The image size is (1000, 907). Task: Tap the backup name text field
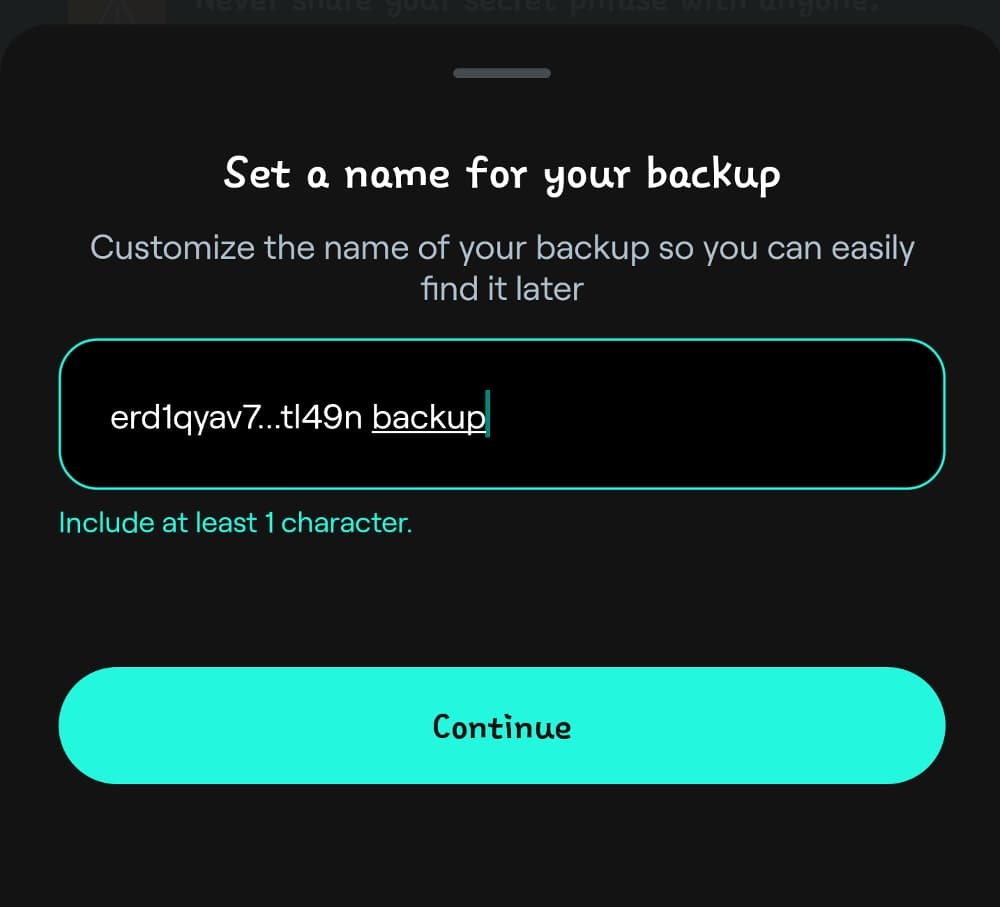(x=500, y=414)
